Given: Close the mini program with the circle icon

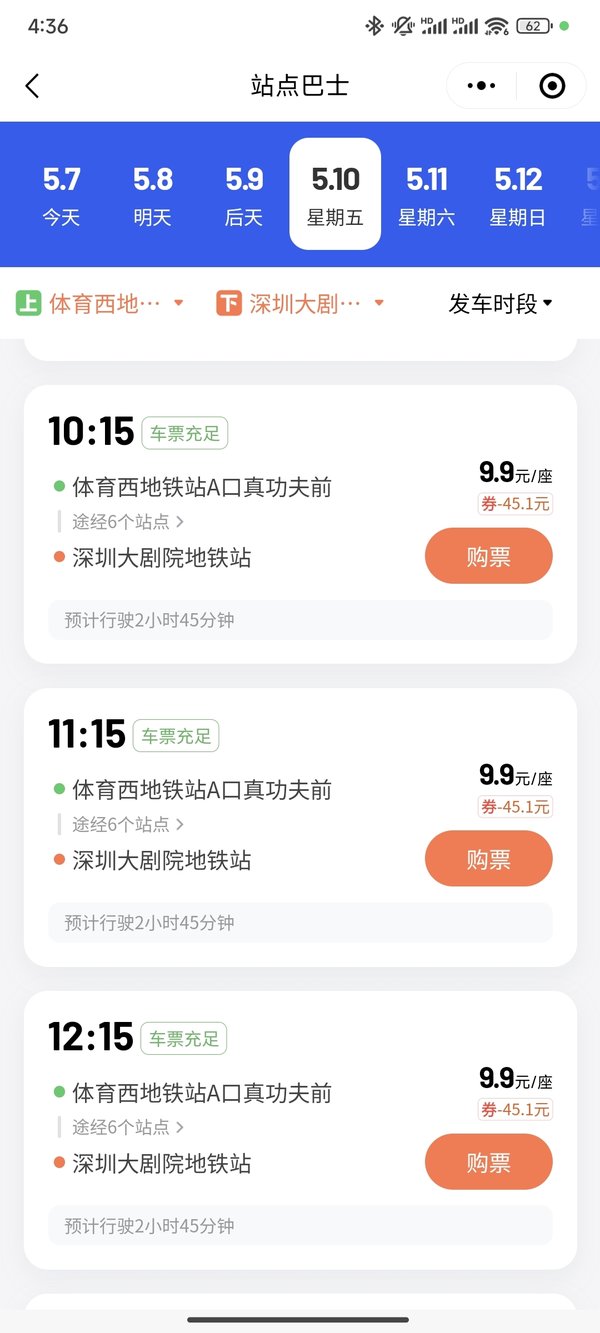Looking at the screenshot, I should 552,86.
